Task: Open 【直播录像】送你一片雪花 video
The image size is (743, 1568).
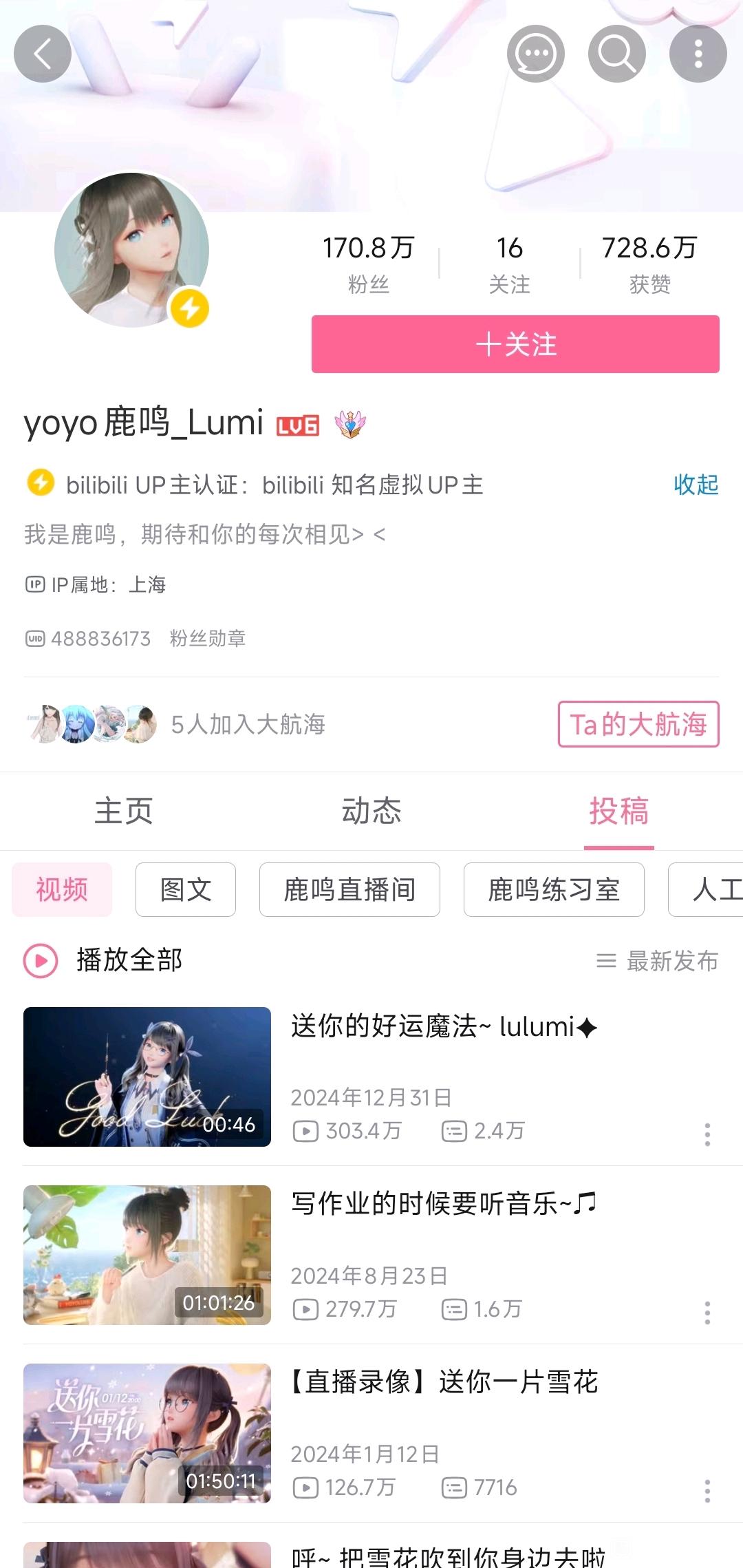Action: click(x=444, y=1382)
